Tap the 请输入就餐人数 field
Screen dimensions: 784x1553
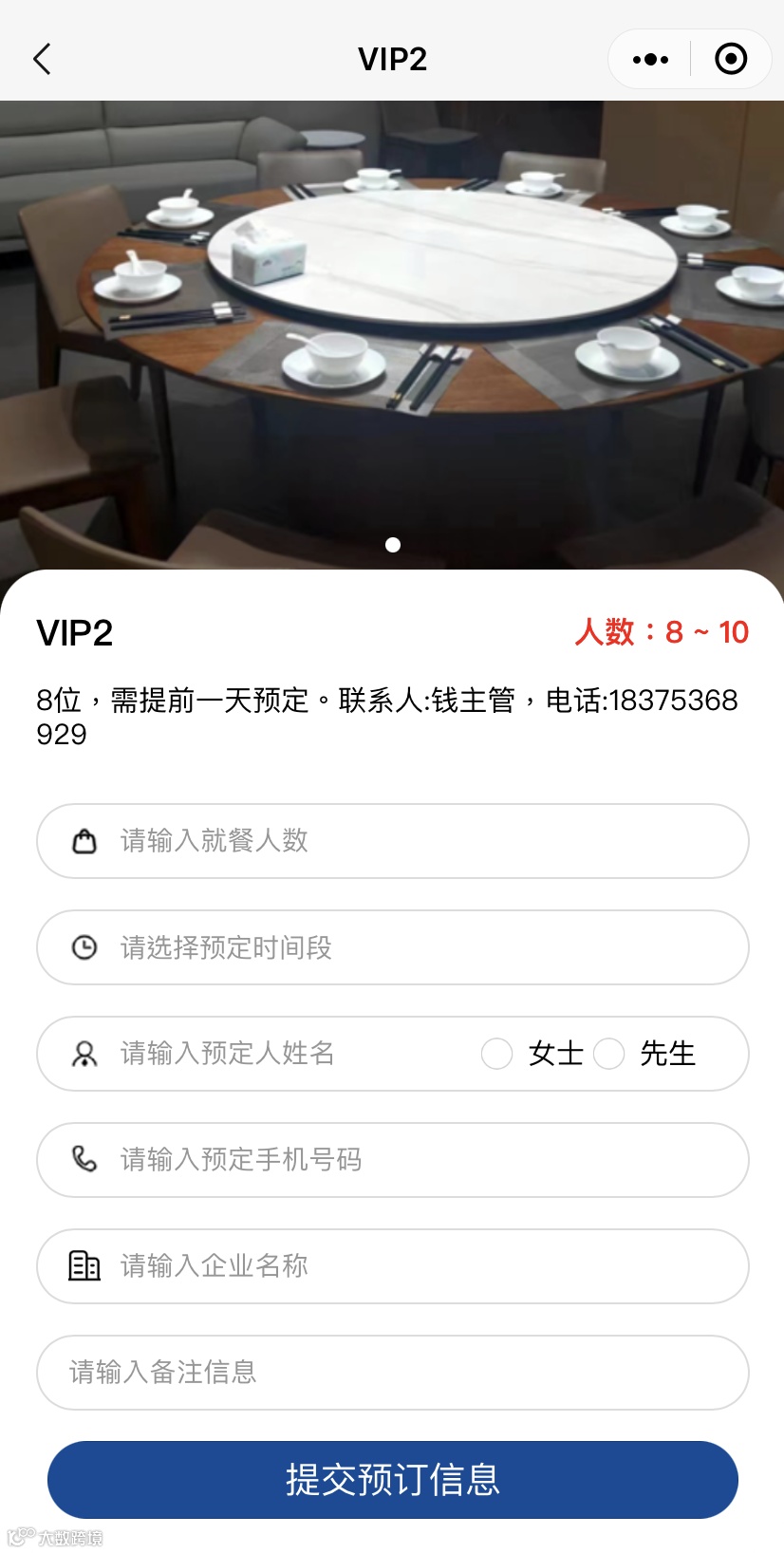[393, 841]
